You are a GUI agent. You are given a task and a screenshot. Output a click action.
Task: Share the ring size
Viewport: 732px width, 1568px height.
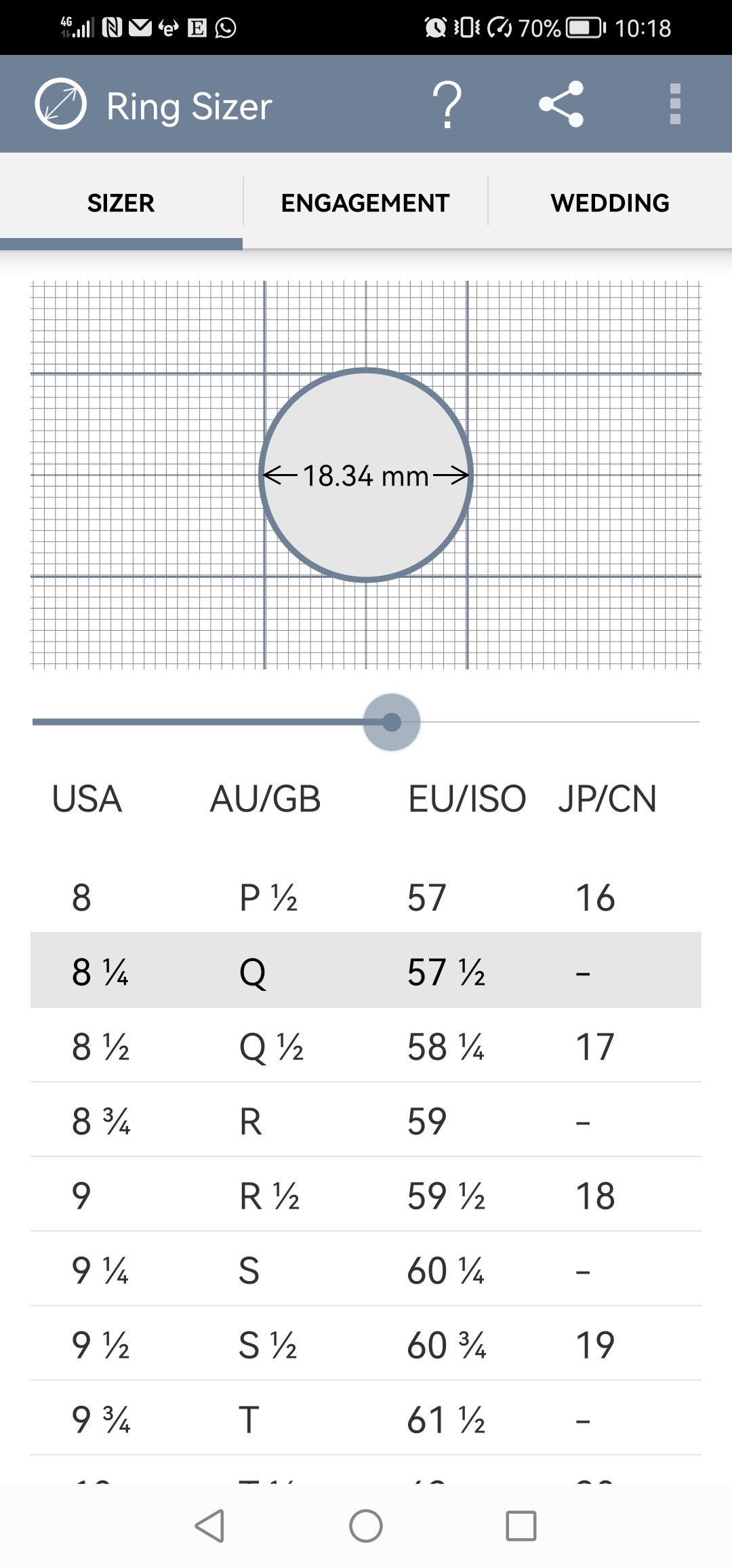561,104
